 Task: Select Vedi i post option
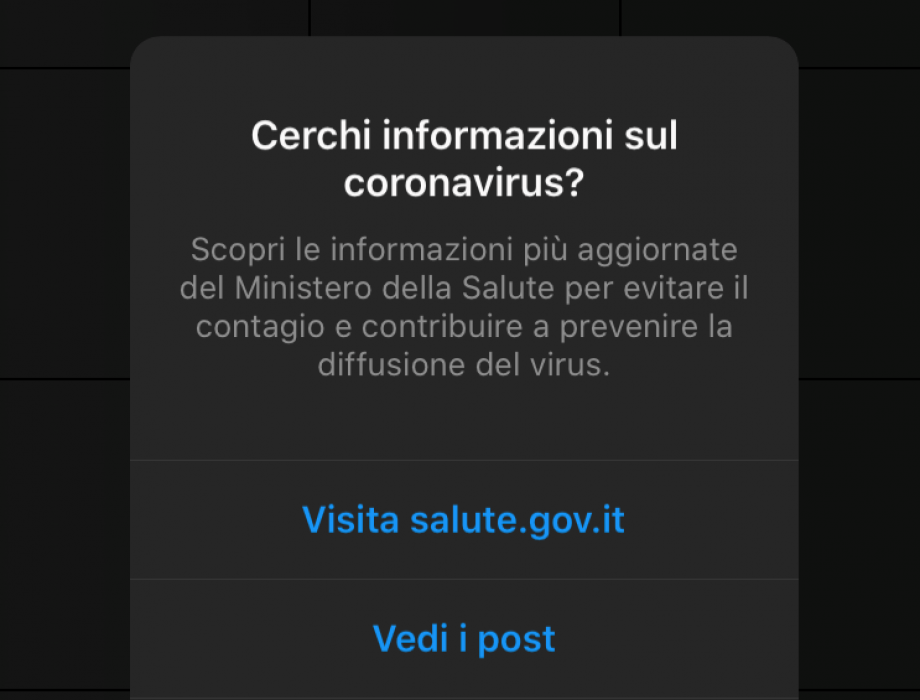tap(463, 638)
